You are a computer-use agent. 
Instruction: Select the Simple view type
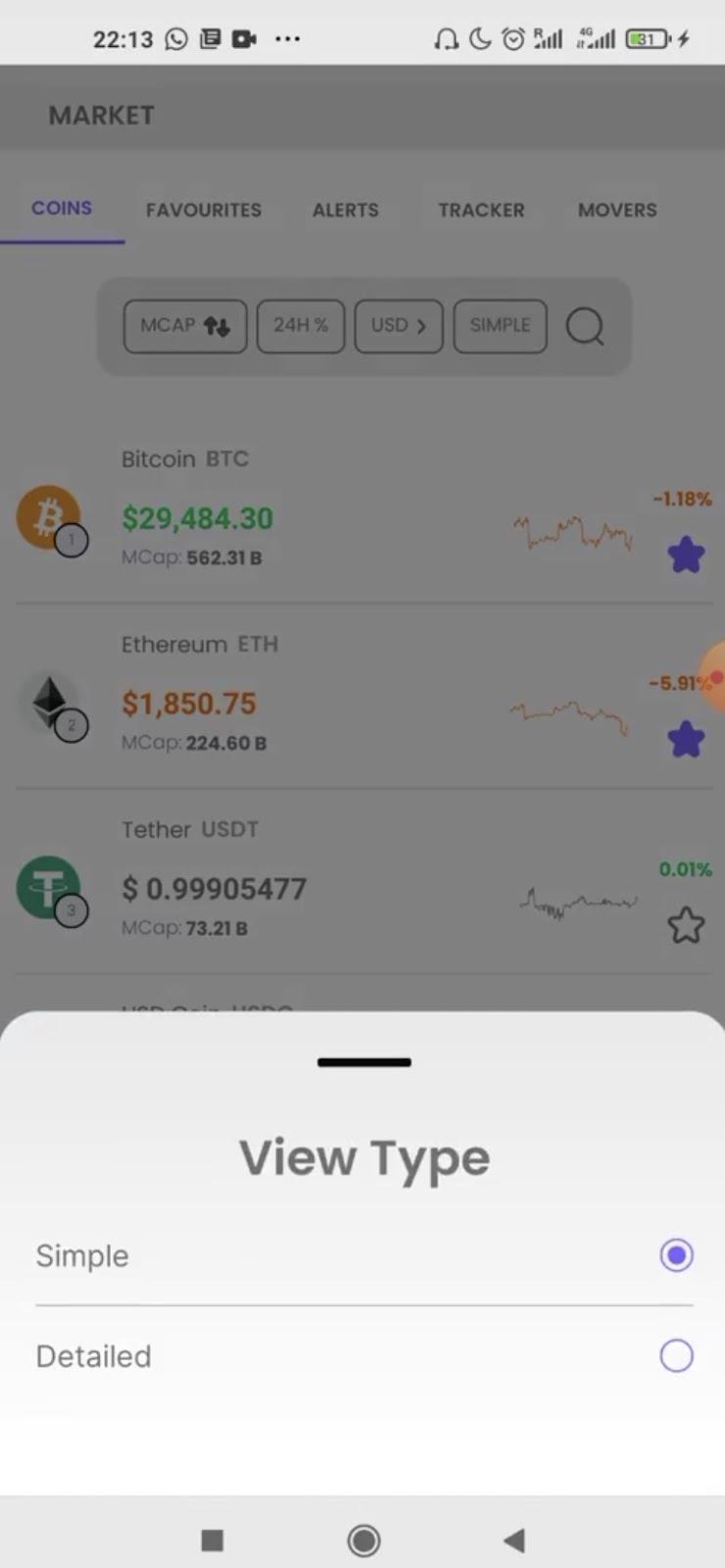[676, 1255]
